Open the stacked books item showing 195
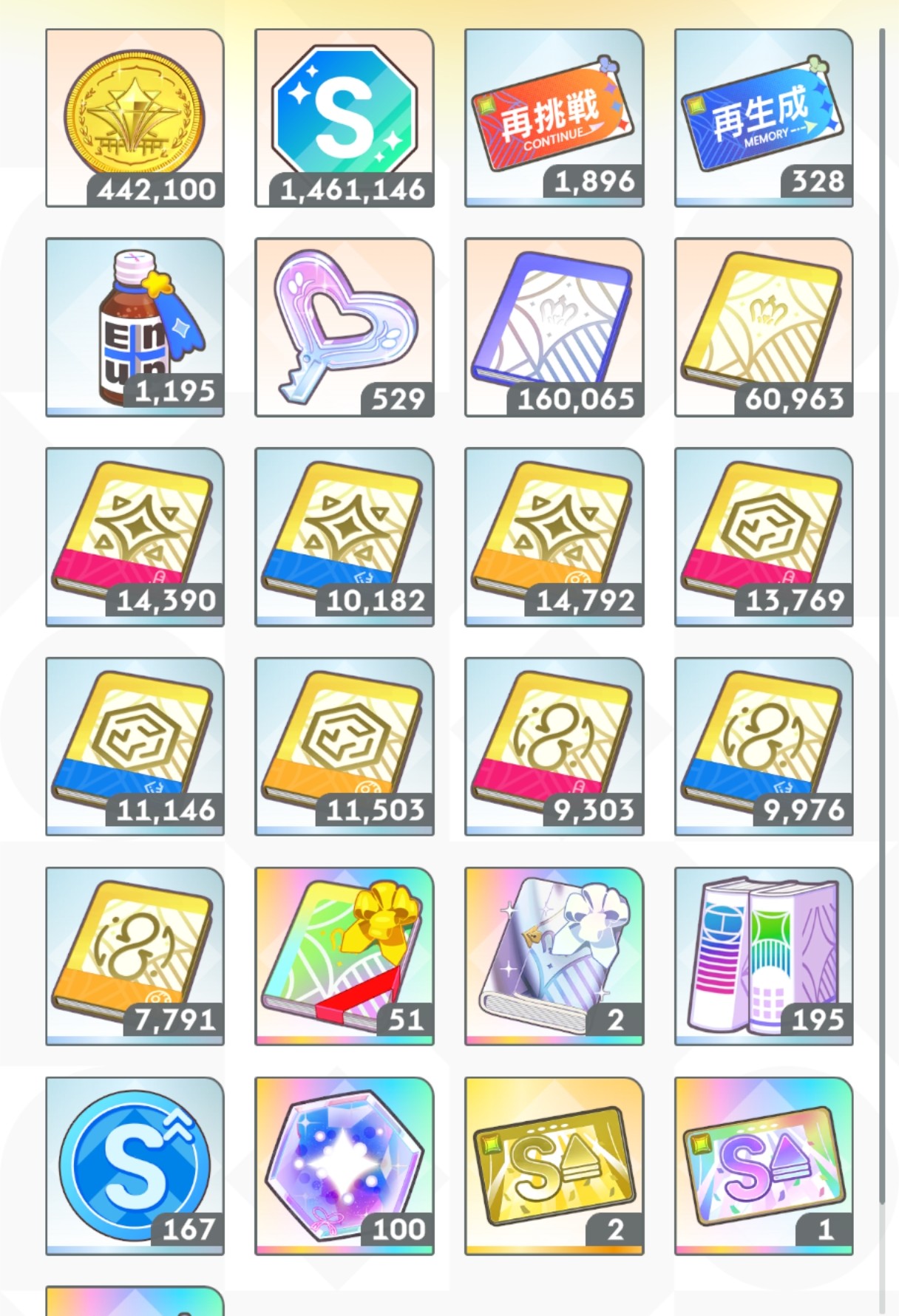The height and width of the screenshot is (1316, 899). 764,956
